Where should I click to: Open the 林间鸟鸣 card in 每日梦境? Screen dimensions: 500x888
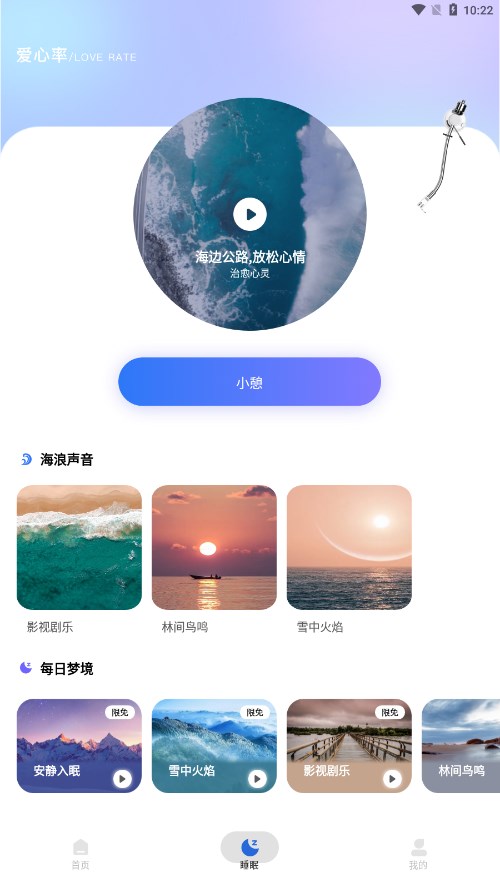tap(461, 746)
